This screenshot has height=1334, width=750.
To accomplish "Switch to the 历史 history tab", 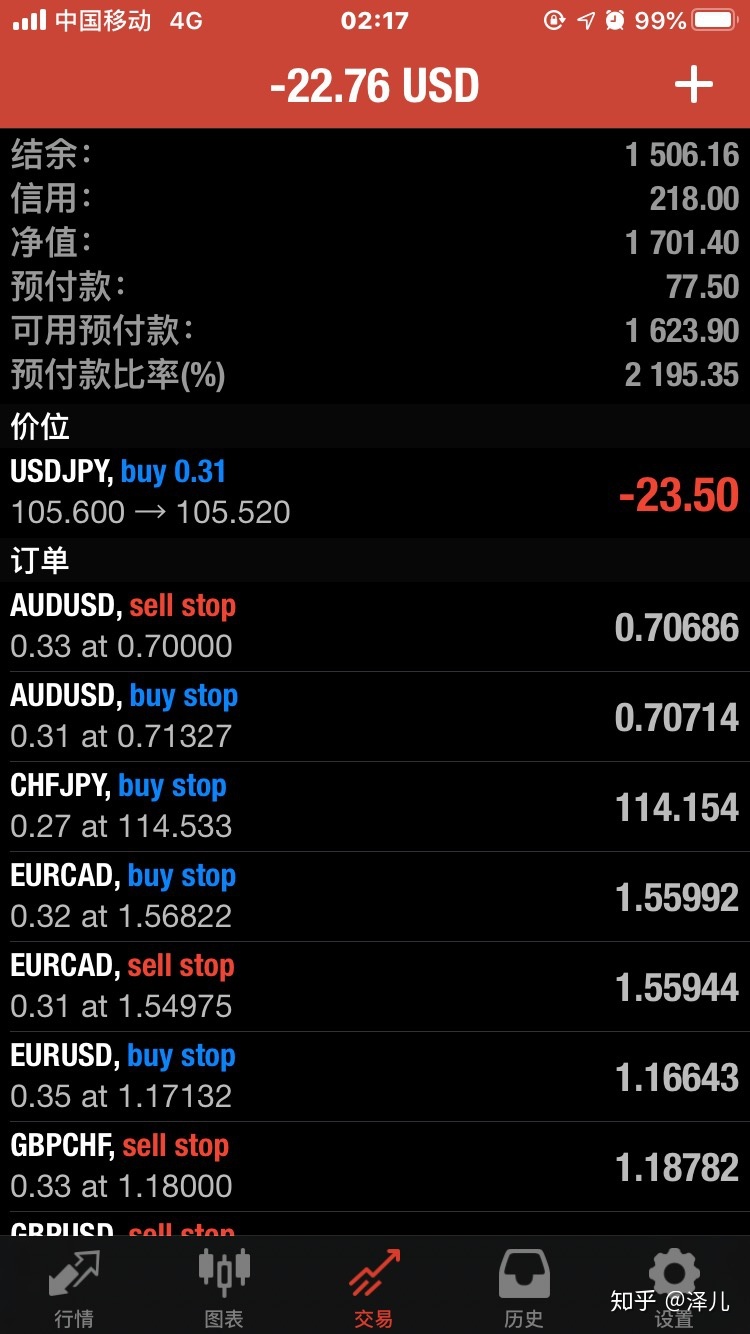I will (524, 1288).
